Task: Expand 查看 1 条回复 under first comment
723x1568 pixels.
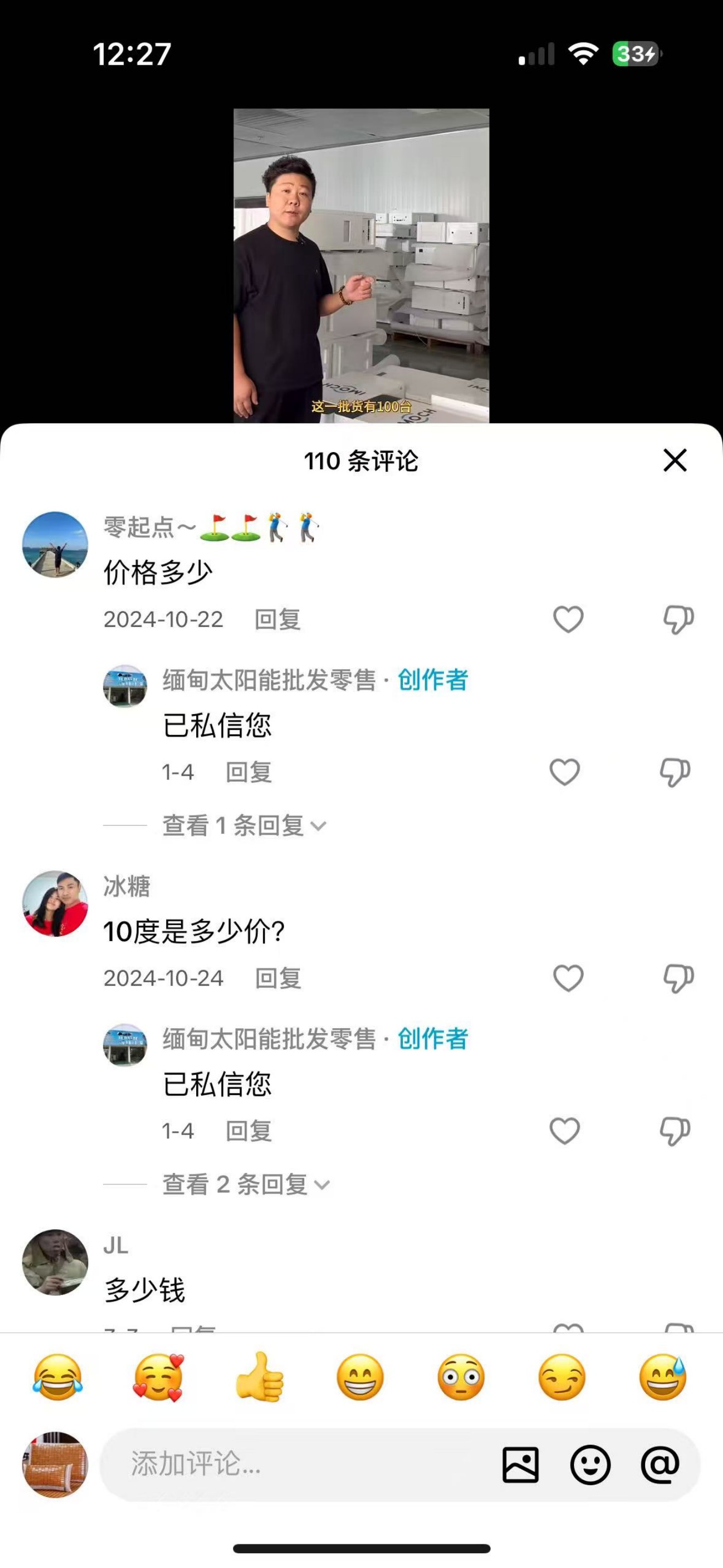Action: point(234,826)
